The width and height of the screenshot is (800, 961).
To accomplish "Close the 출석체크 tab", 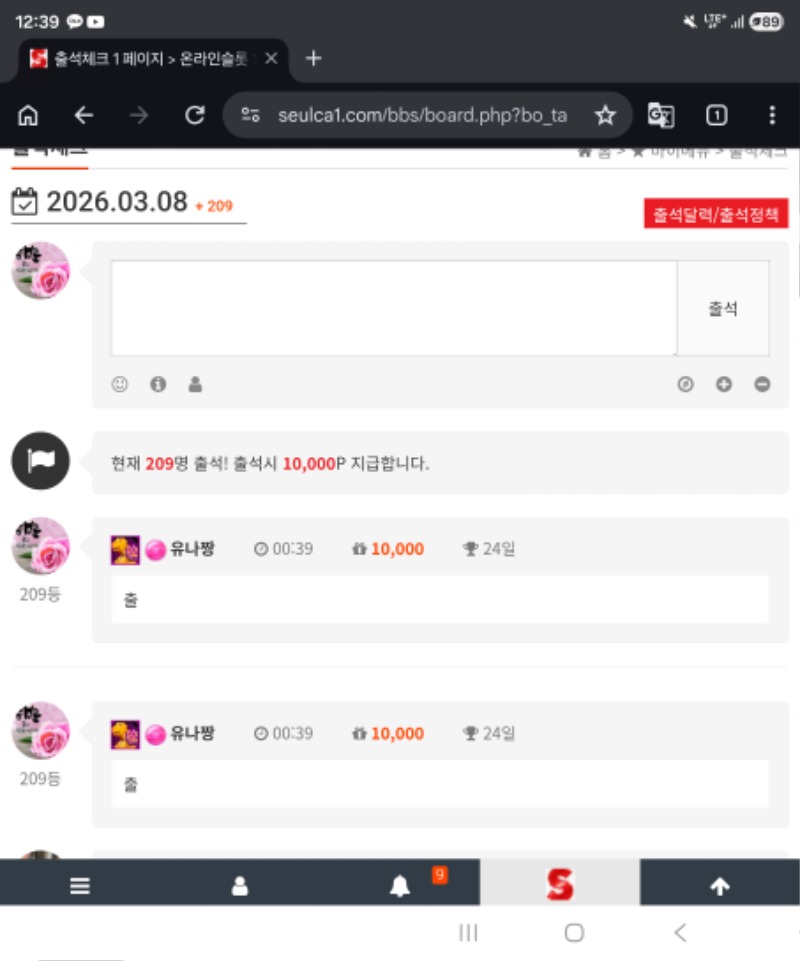I will (x=271, y=58).
